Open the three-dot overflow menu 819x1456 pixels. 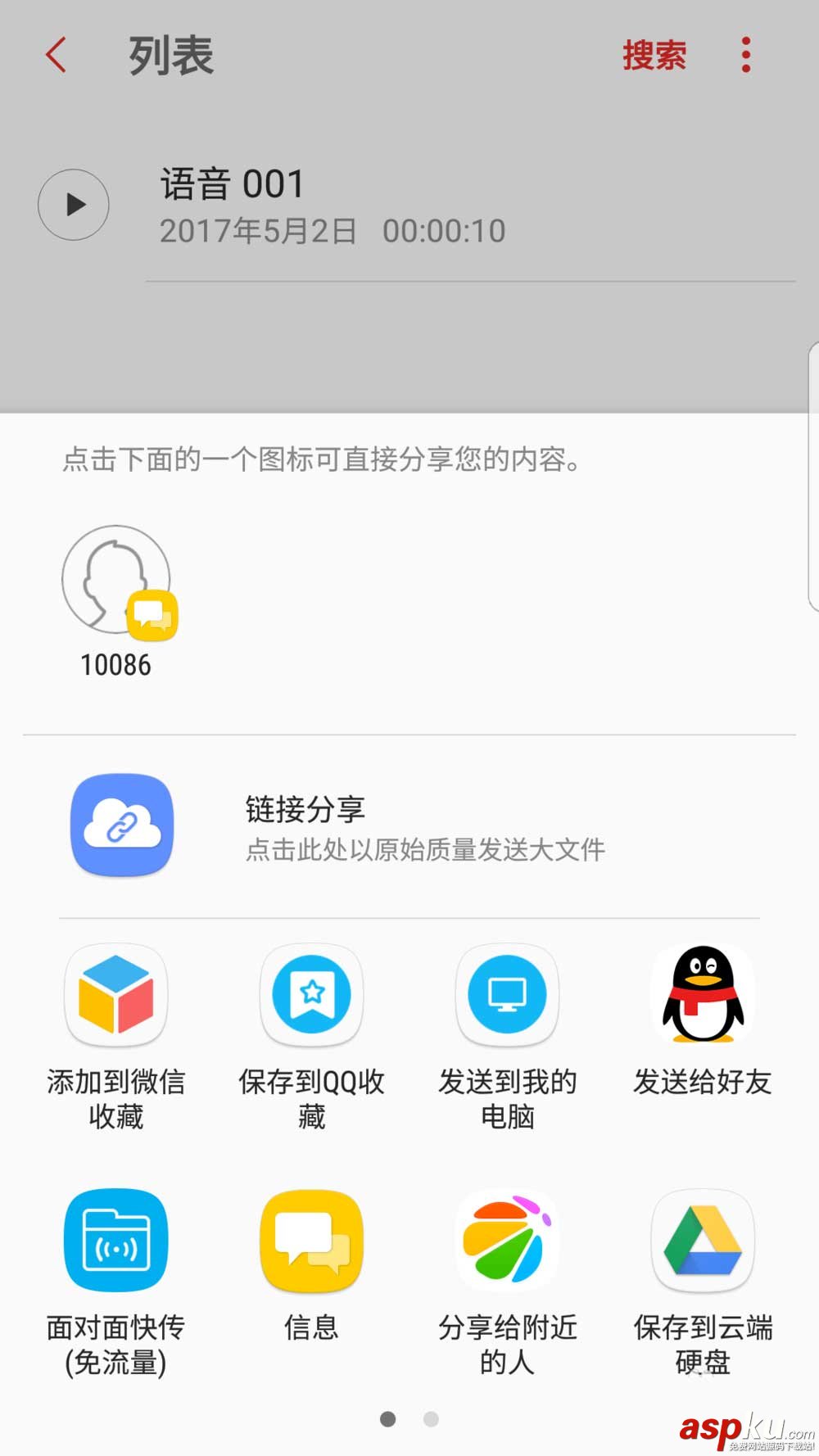click(x=745, y=53)
